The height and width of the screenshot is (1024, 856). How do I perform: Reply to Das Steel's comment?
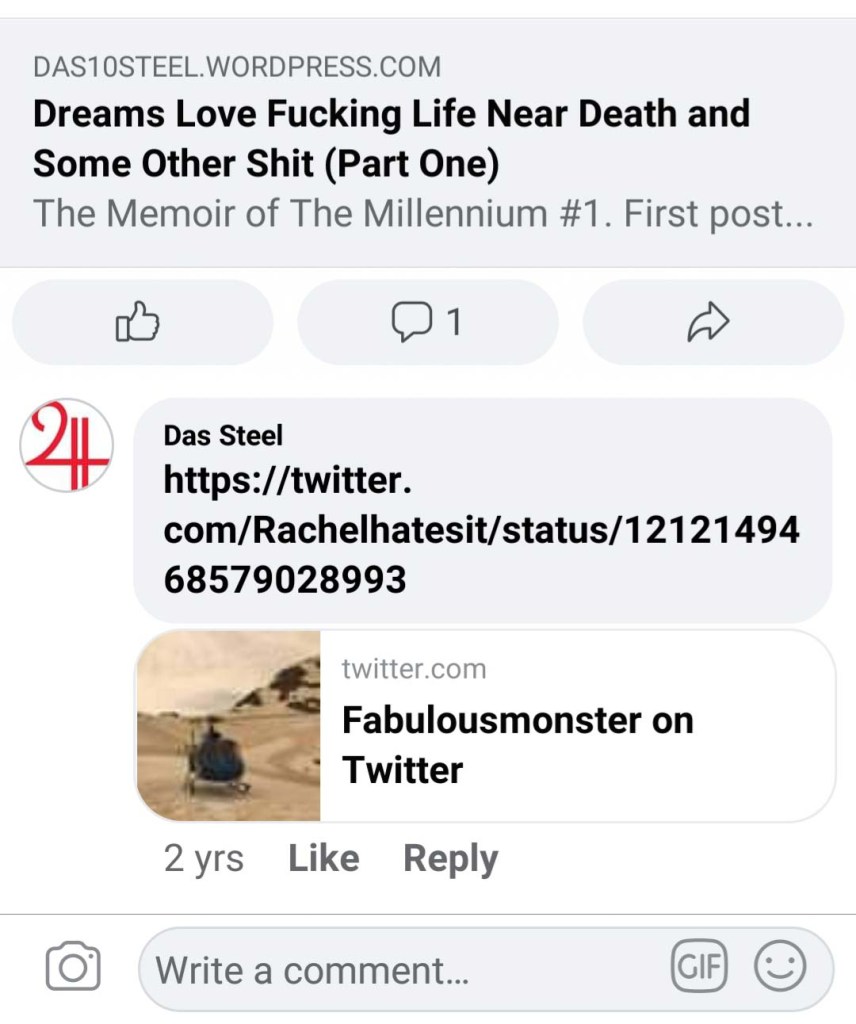point(450,859)
